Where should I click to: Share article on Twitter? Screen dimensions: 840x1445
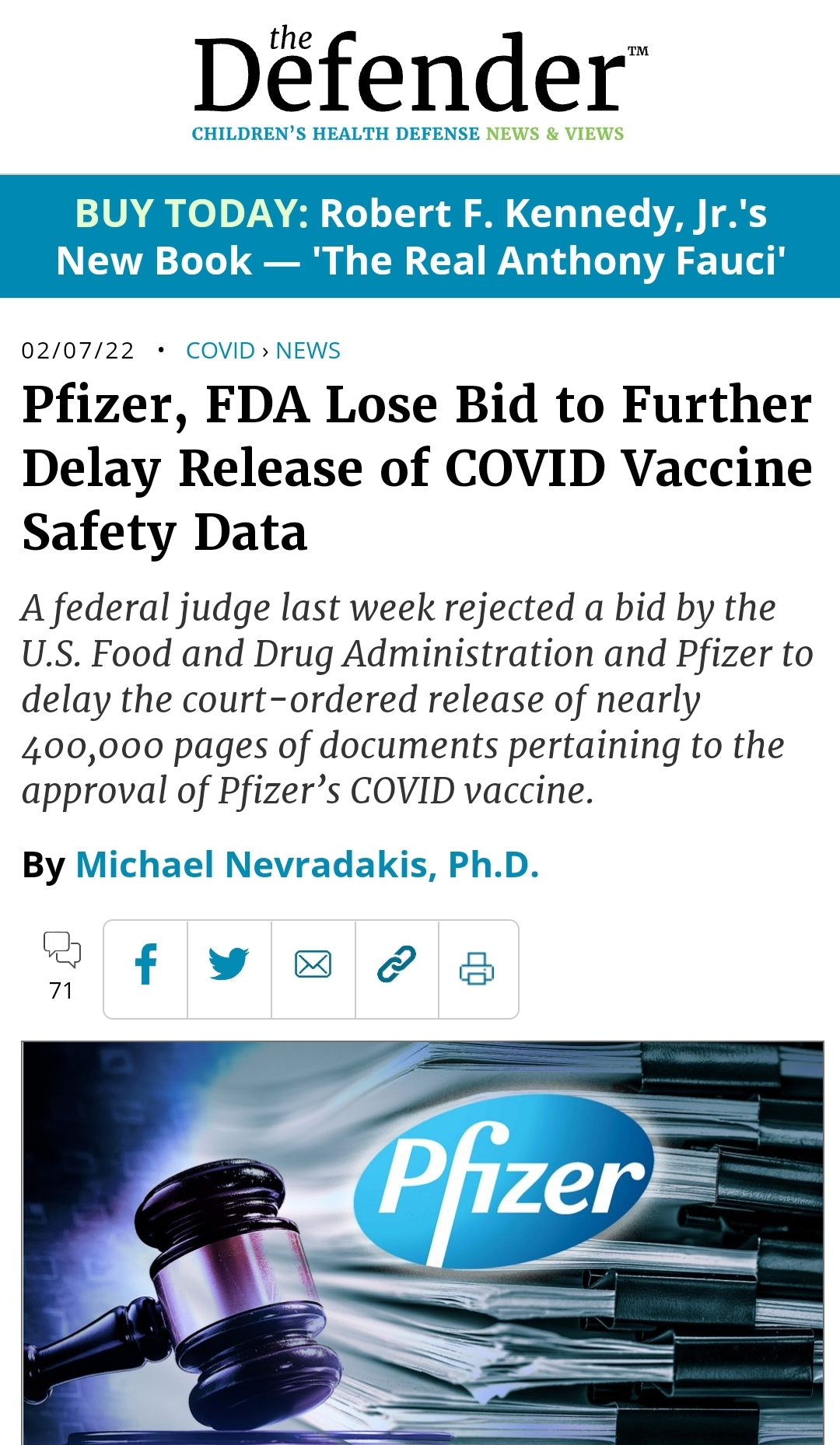229,967
